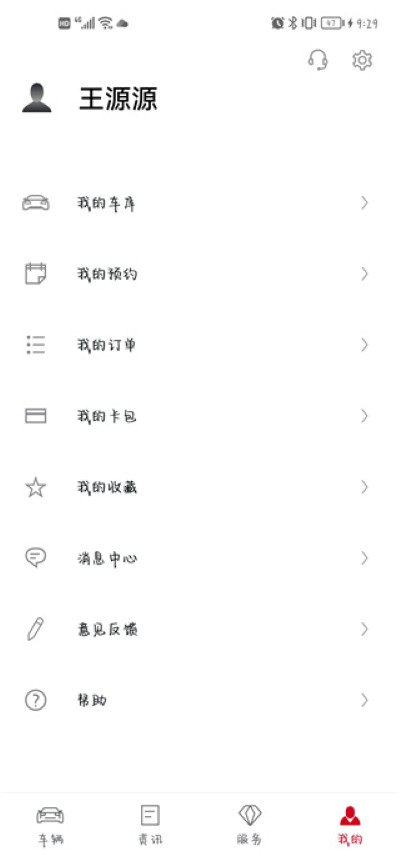
Task: Open the settings gear
Action: point(362,60)
